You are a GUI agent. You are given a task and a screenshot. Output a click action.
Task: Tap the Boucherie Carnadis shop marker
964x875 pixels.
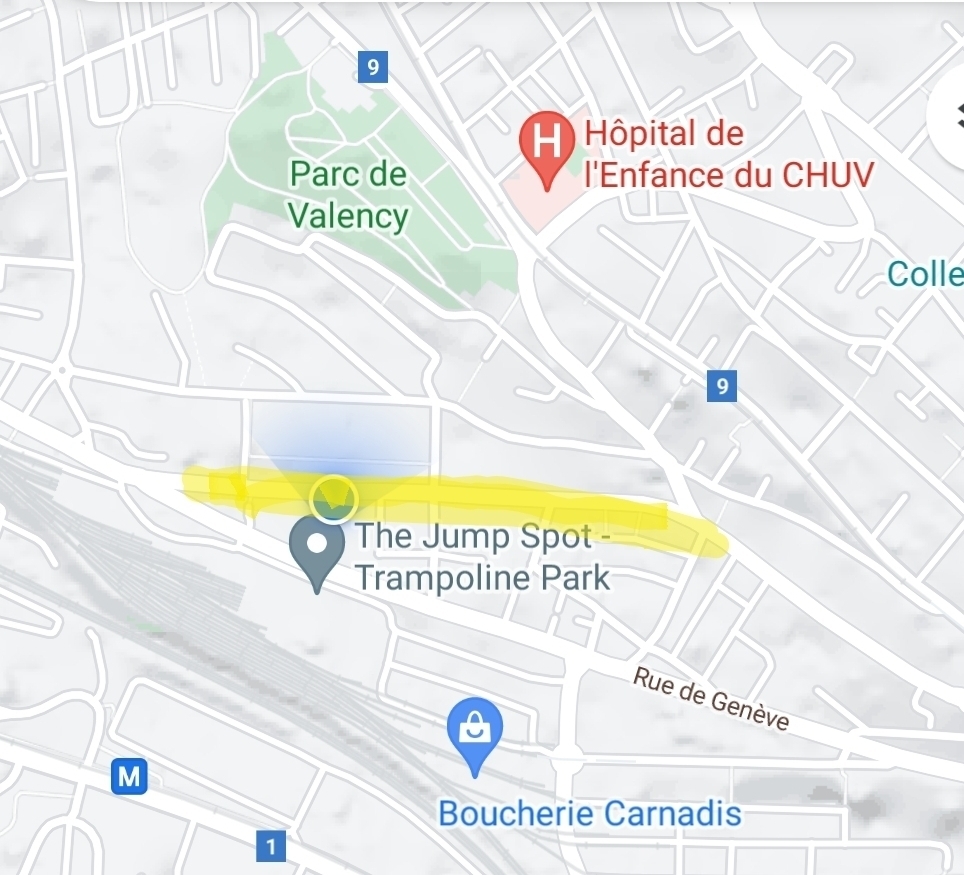(x=474, y=732)
